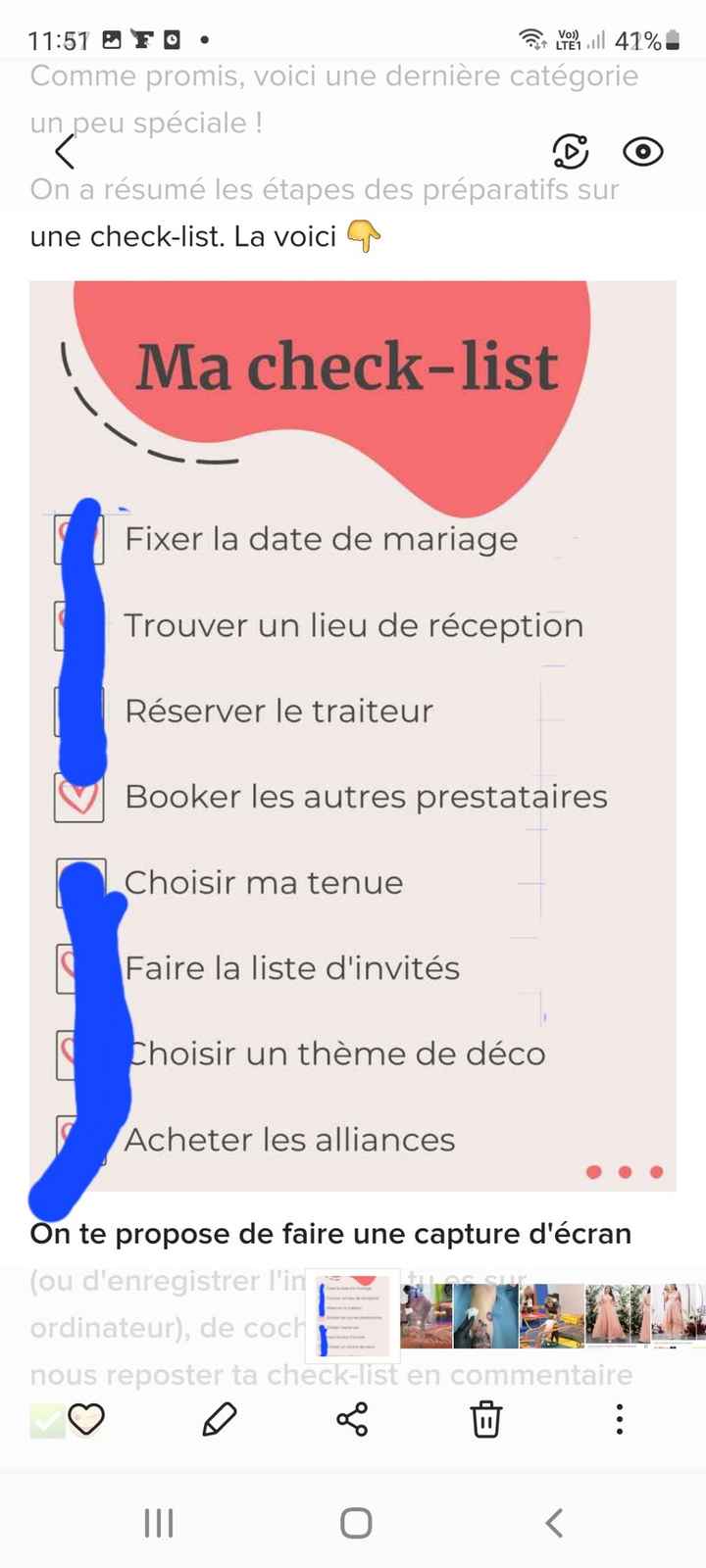Tap the clock time in the status bar

click(x=57, y=39)
